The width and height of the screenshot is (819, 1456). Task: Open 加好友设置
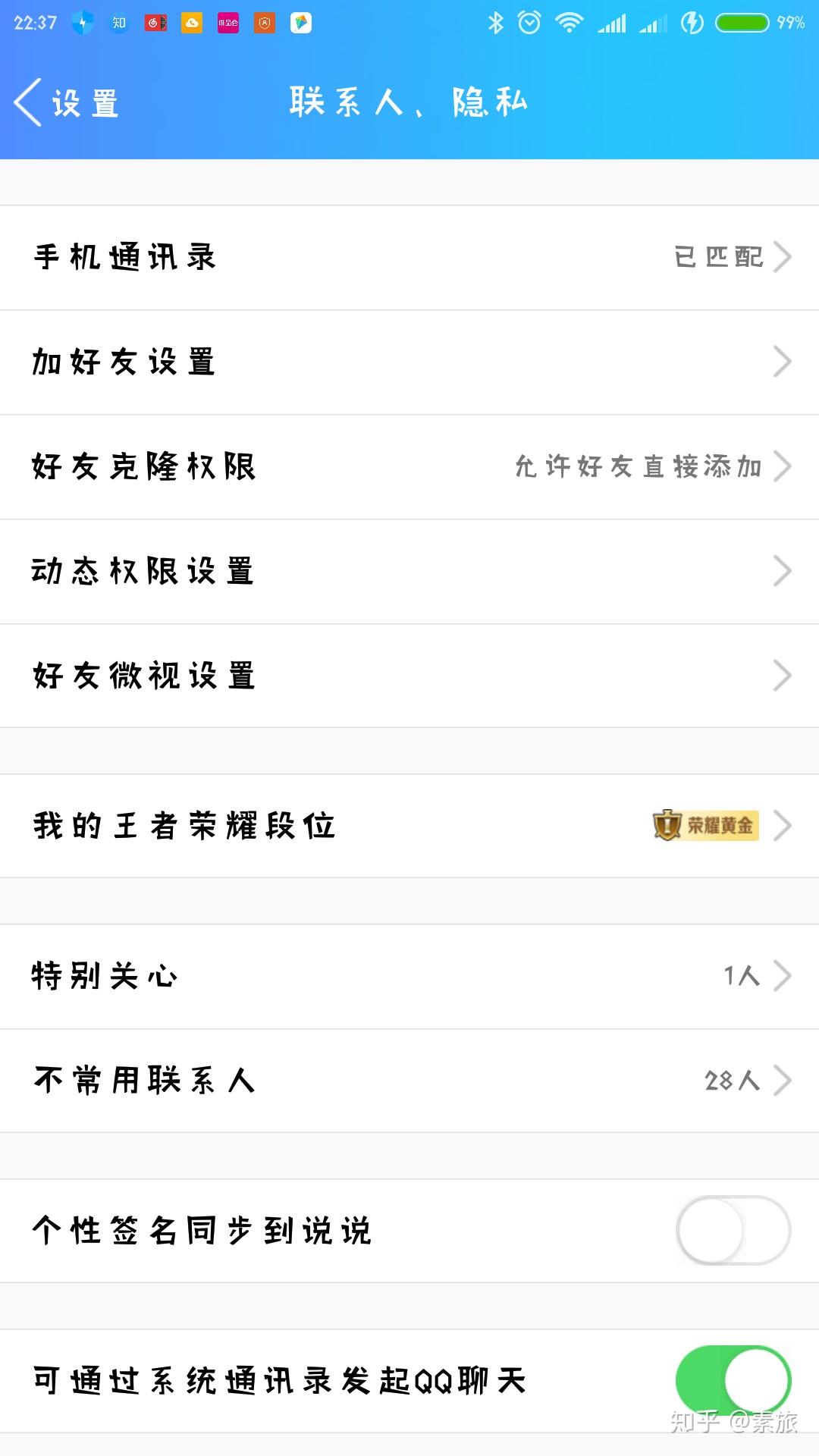(409, 362)
